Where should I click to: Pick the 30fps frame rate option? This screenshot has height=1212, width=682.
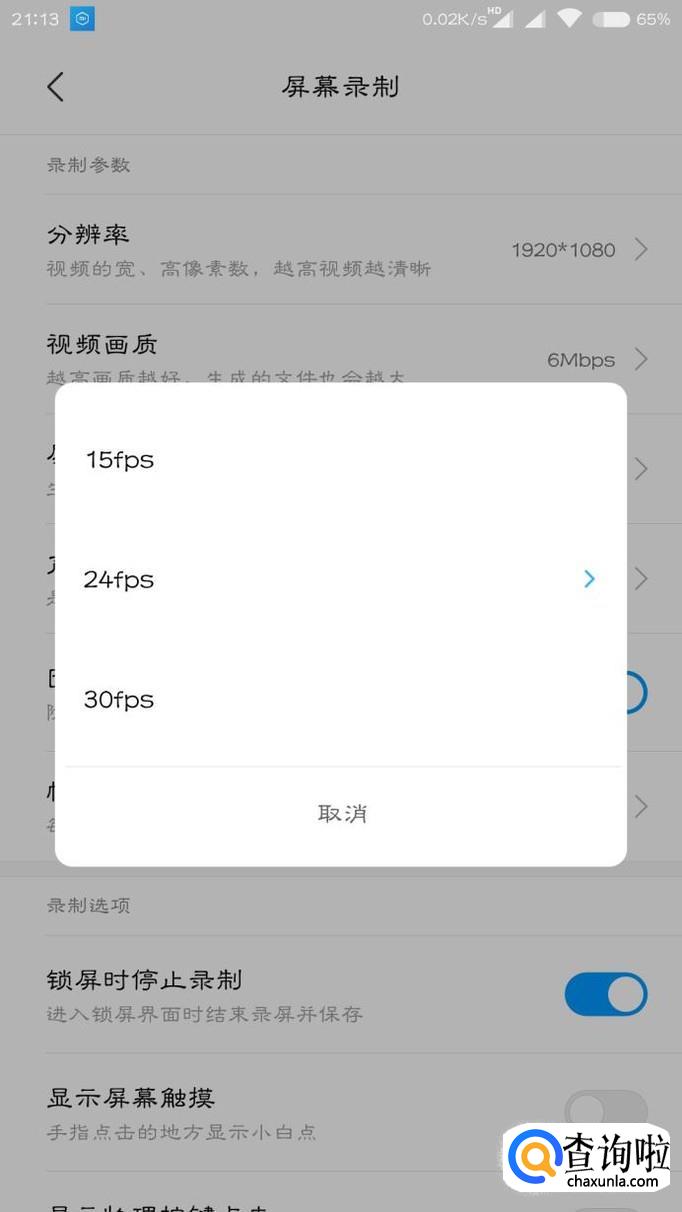tap(341, 699)
